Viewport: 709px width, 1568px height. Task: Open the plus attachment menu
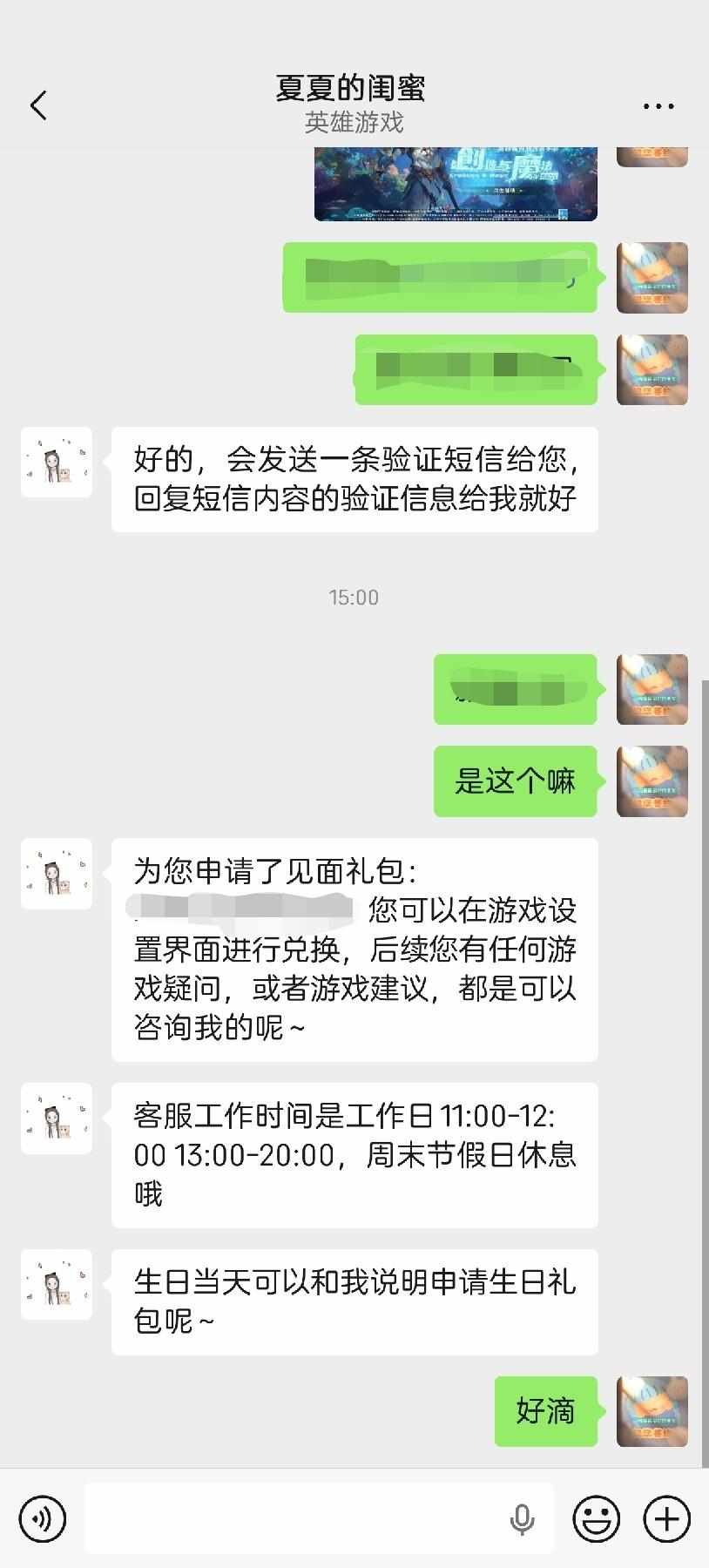[x=666, y=1519]
